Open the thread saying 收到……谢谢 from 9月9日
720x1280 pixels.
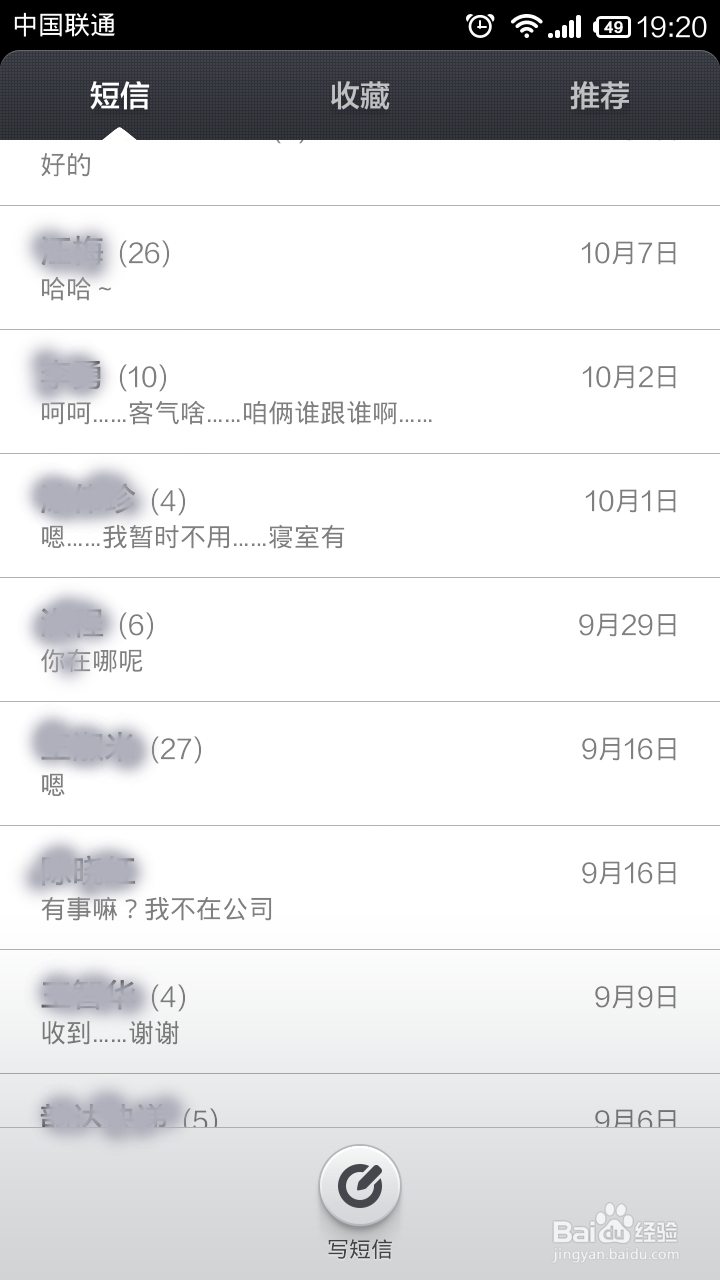point(360,1012)
